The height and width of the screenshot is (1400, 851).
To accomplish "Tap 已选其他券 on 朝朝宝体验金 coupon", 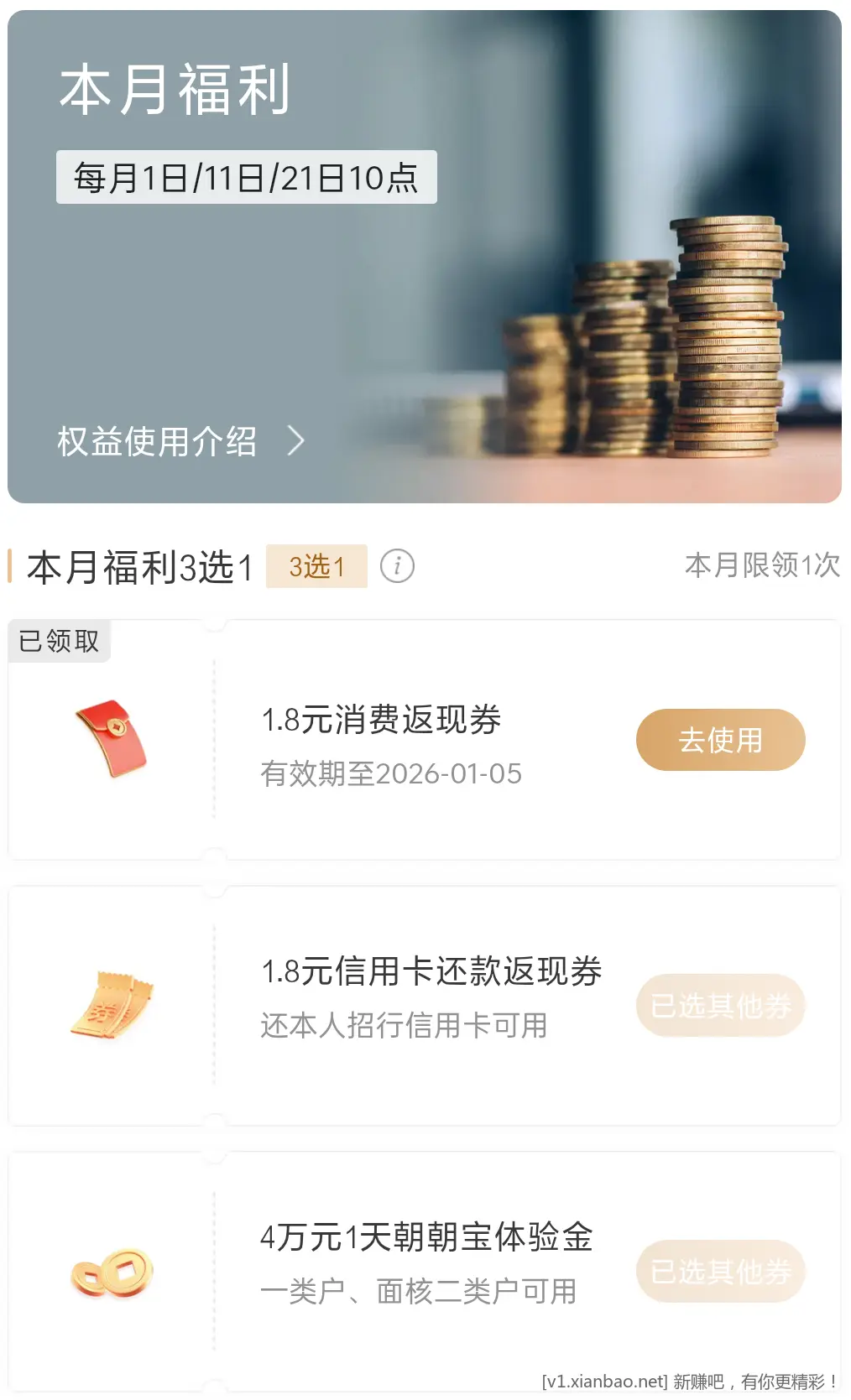I will click(720, 1272).
